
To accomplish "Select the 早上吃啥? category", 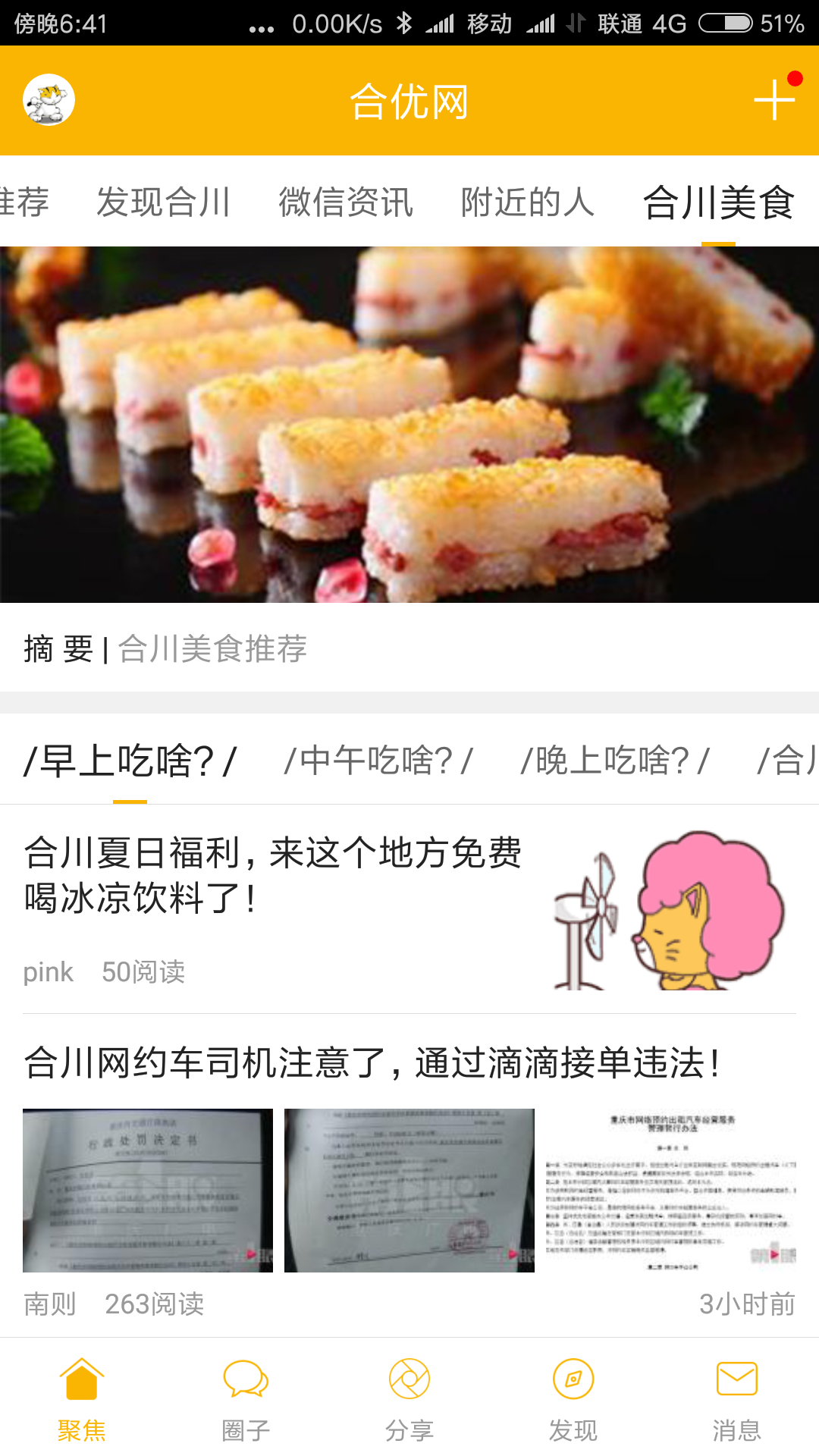I will click(130, 761).
